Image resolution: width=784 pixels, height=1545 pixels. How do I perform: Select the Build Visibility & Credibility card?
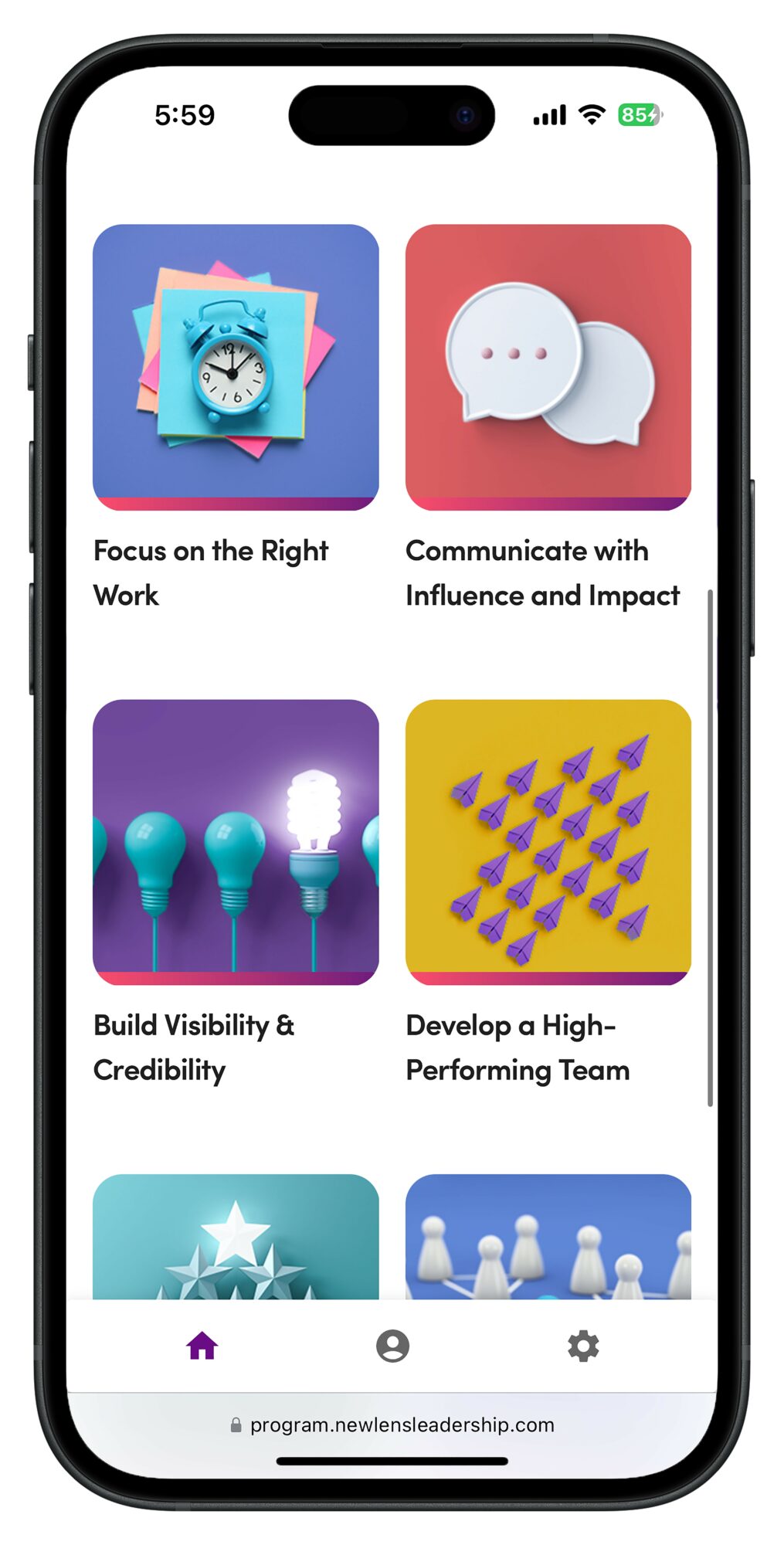pyautogui.click(x=236, y=842)
